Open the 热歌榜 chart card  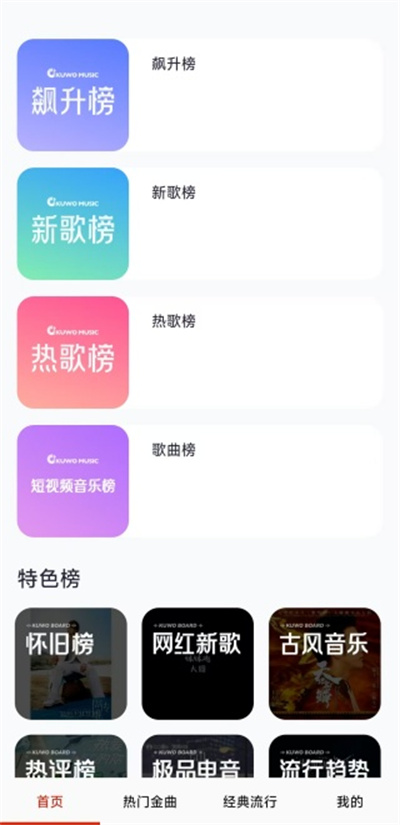(x=199, y=353)
